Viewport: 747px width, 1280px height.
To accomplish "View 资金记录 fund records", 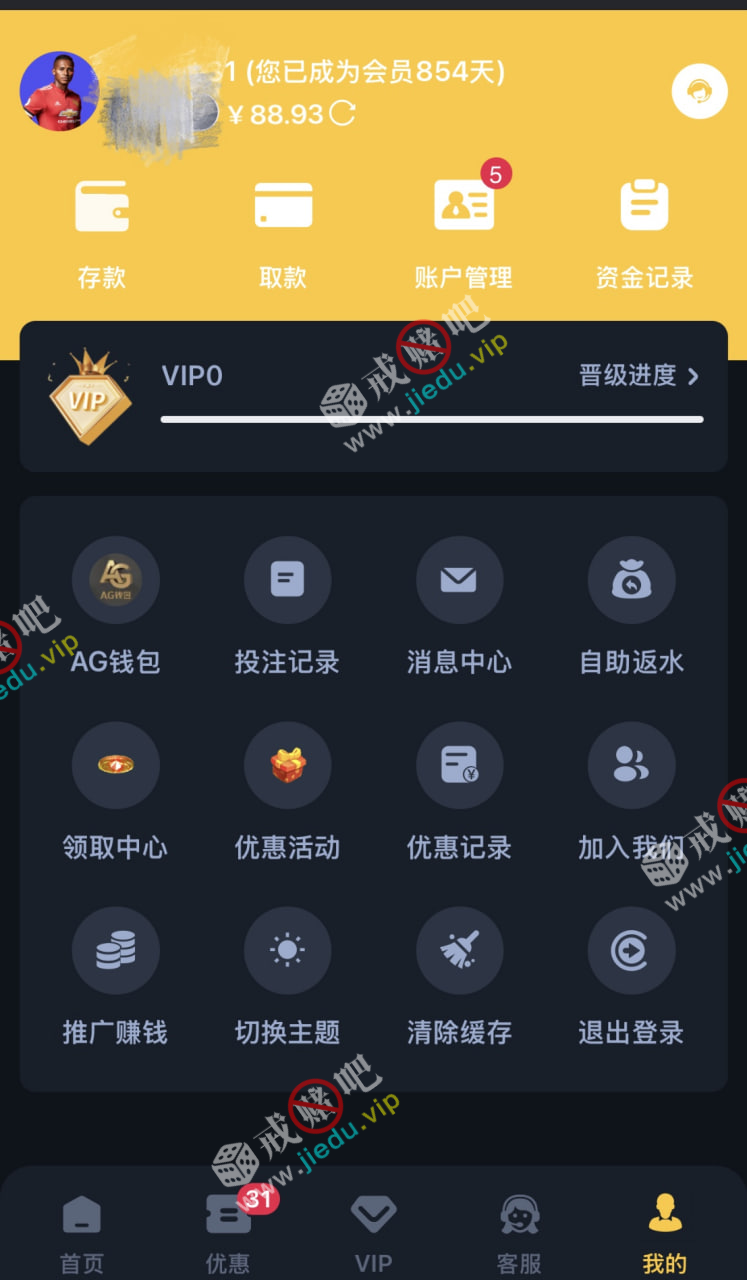I will (x=644, y=232).
